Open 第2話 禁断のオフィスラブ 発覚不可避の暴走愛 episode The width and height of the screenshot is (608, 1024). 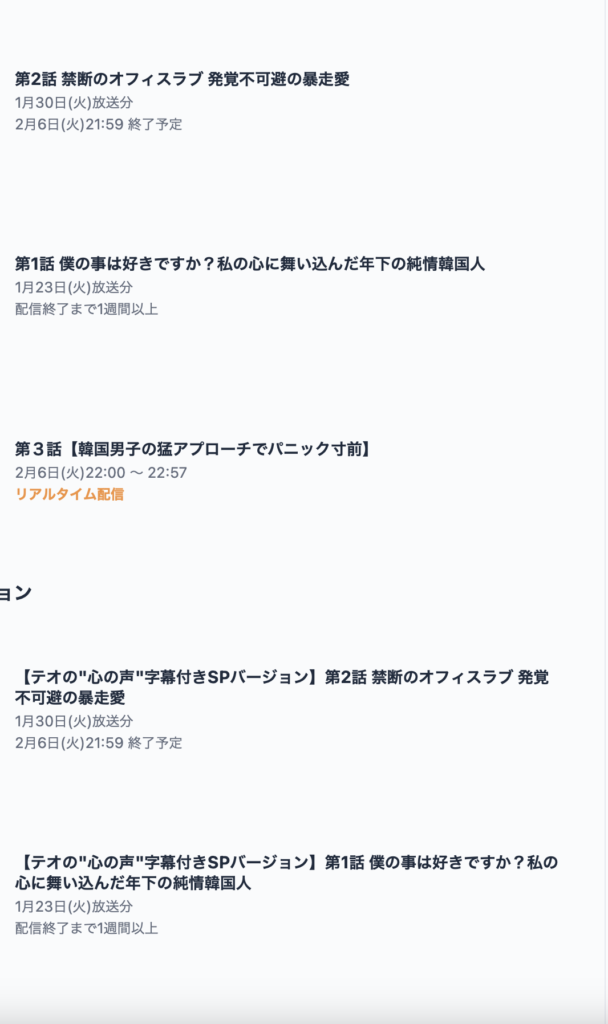point(182,80)
